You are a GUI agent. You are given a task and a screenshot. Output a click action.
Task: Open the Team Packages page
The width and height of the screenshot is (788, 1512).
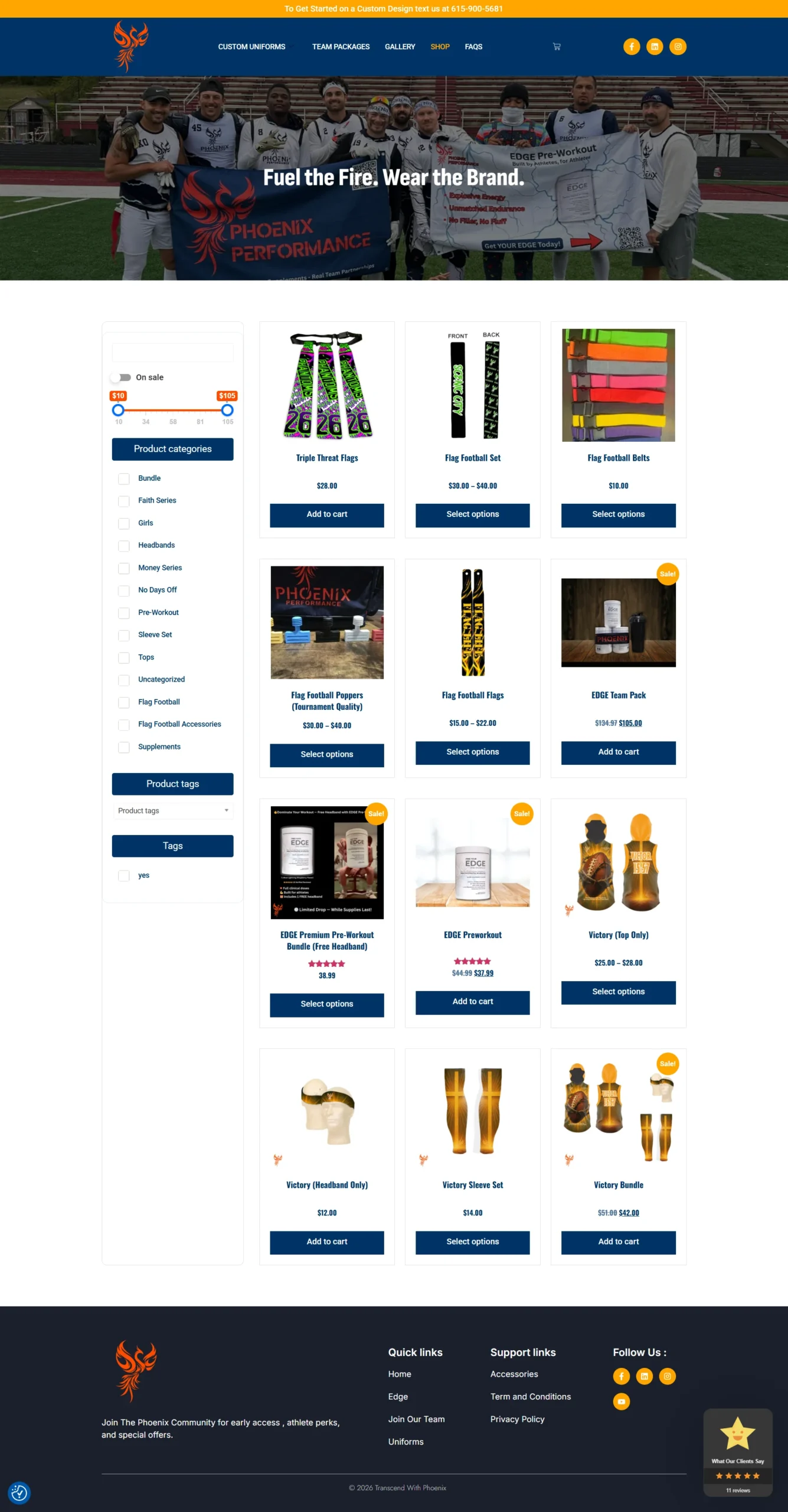point(341,47)
